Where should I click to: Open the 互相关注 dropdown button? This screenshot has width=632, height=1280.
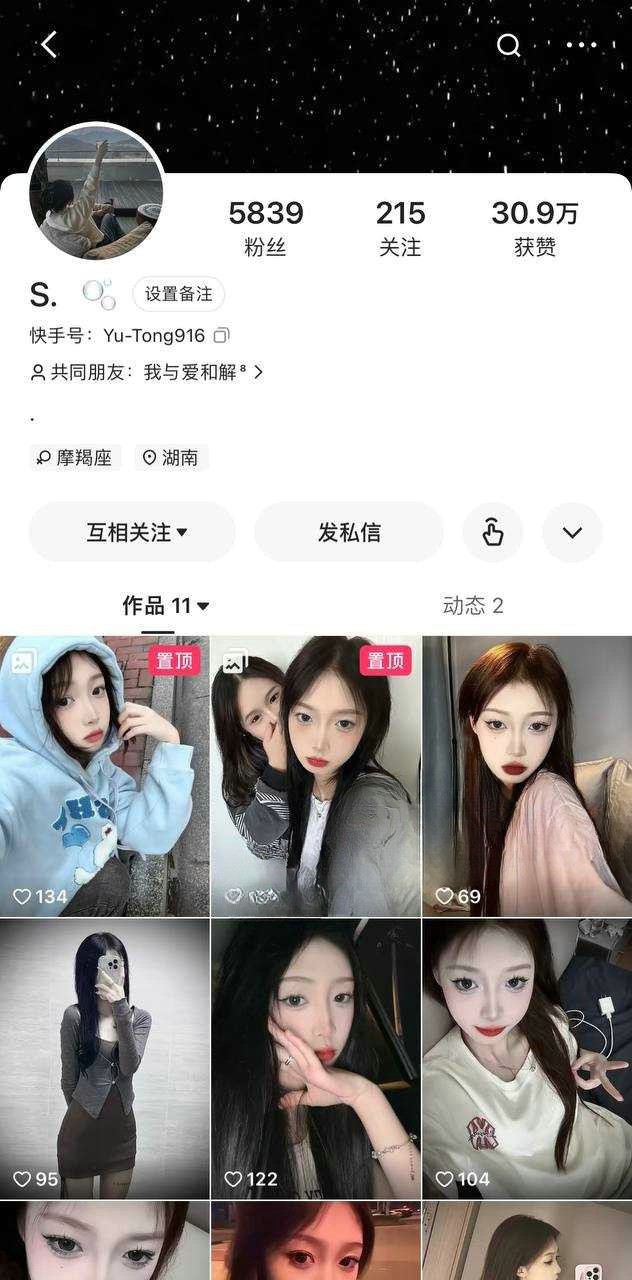132,532
